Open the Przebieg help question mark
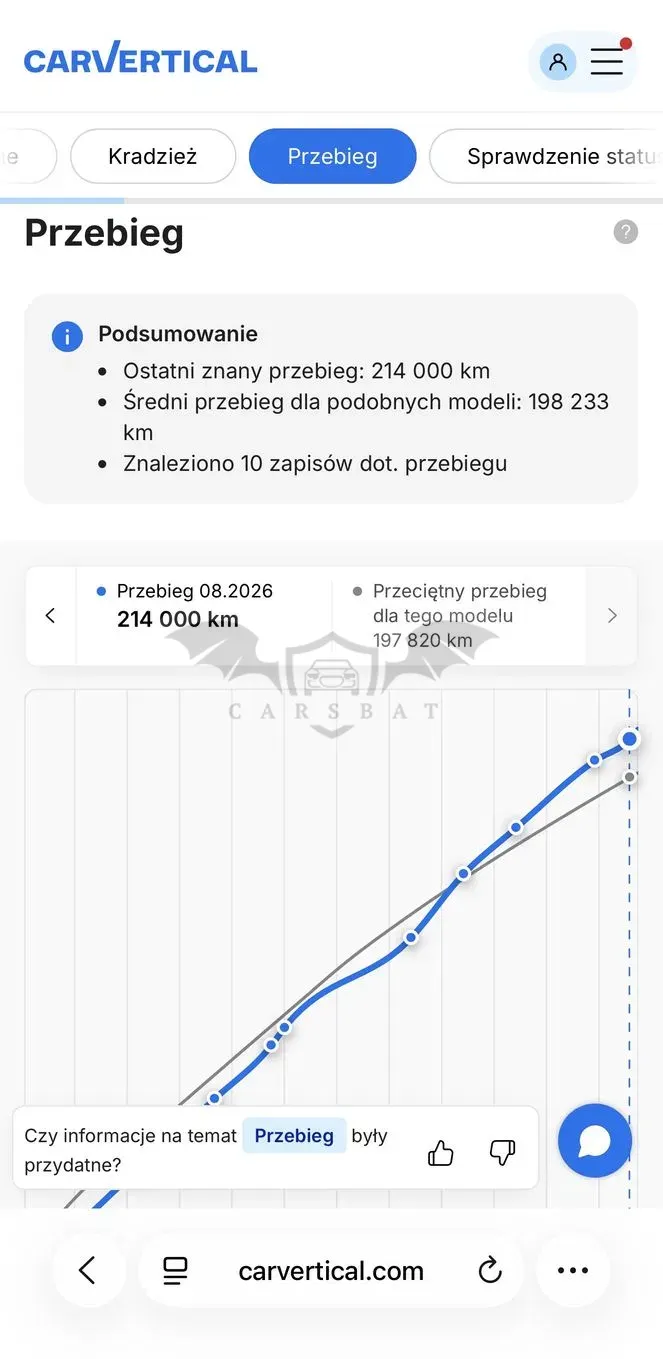This screenshot has height=1359, width=663. (x=625, y=232)
